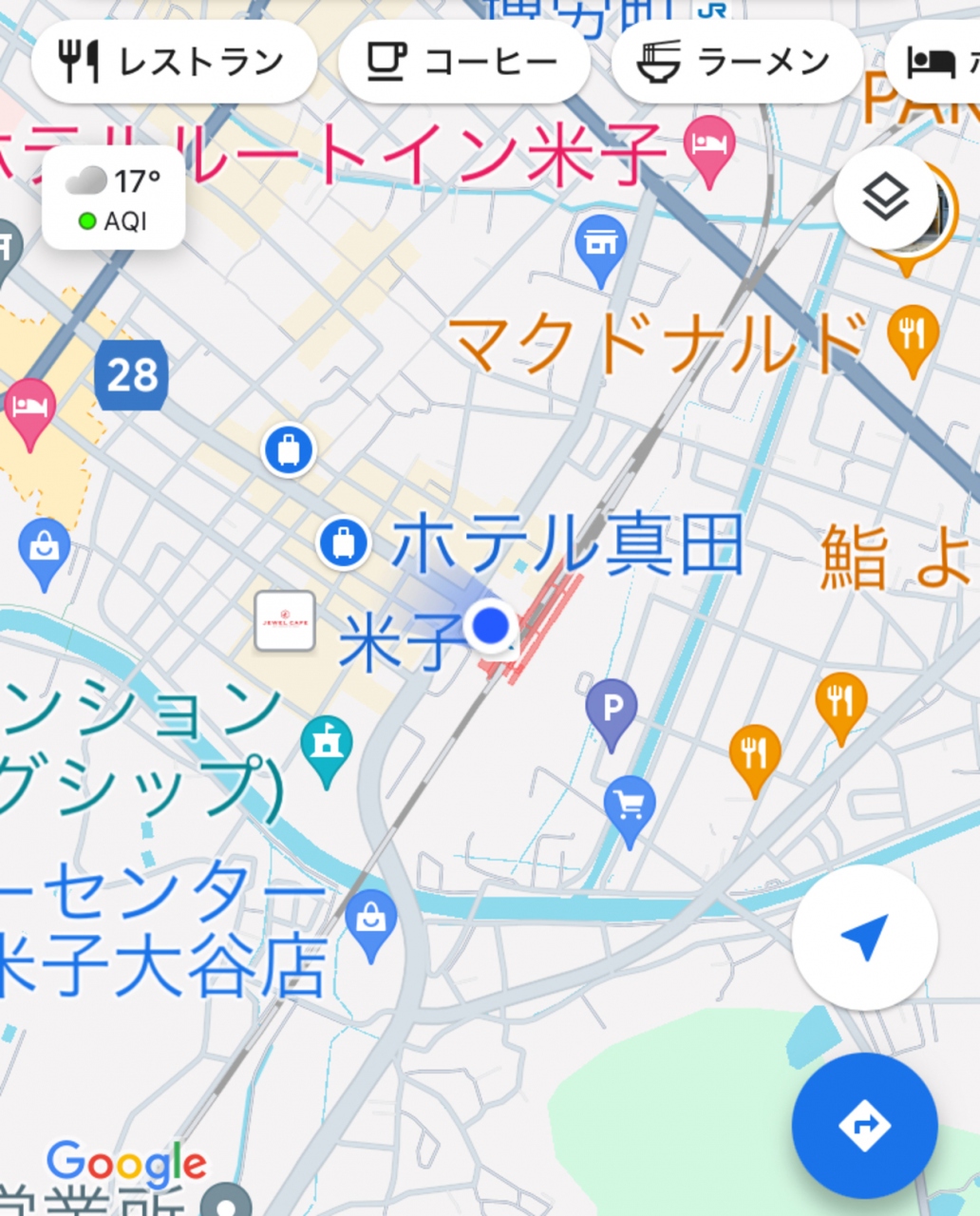Open the weather and AQI widget

click(114, 199)
